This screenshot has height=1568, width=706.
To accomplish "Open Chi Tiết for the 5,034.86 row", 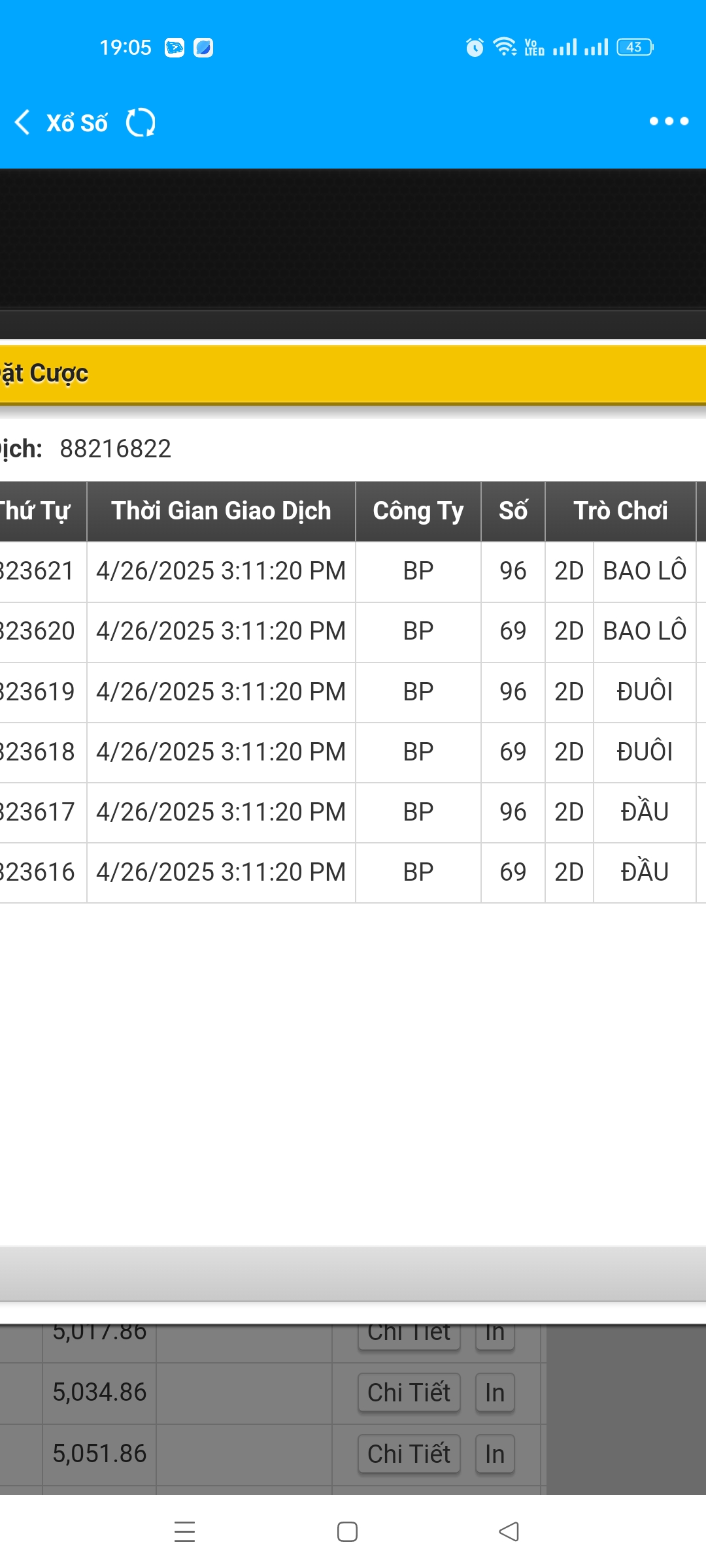I will [409, 1392].
